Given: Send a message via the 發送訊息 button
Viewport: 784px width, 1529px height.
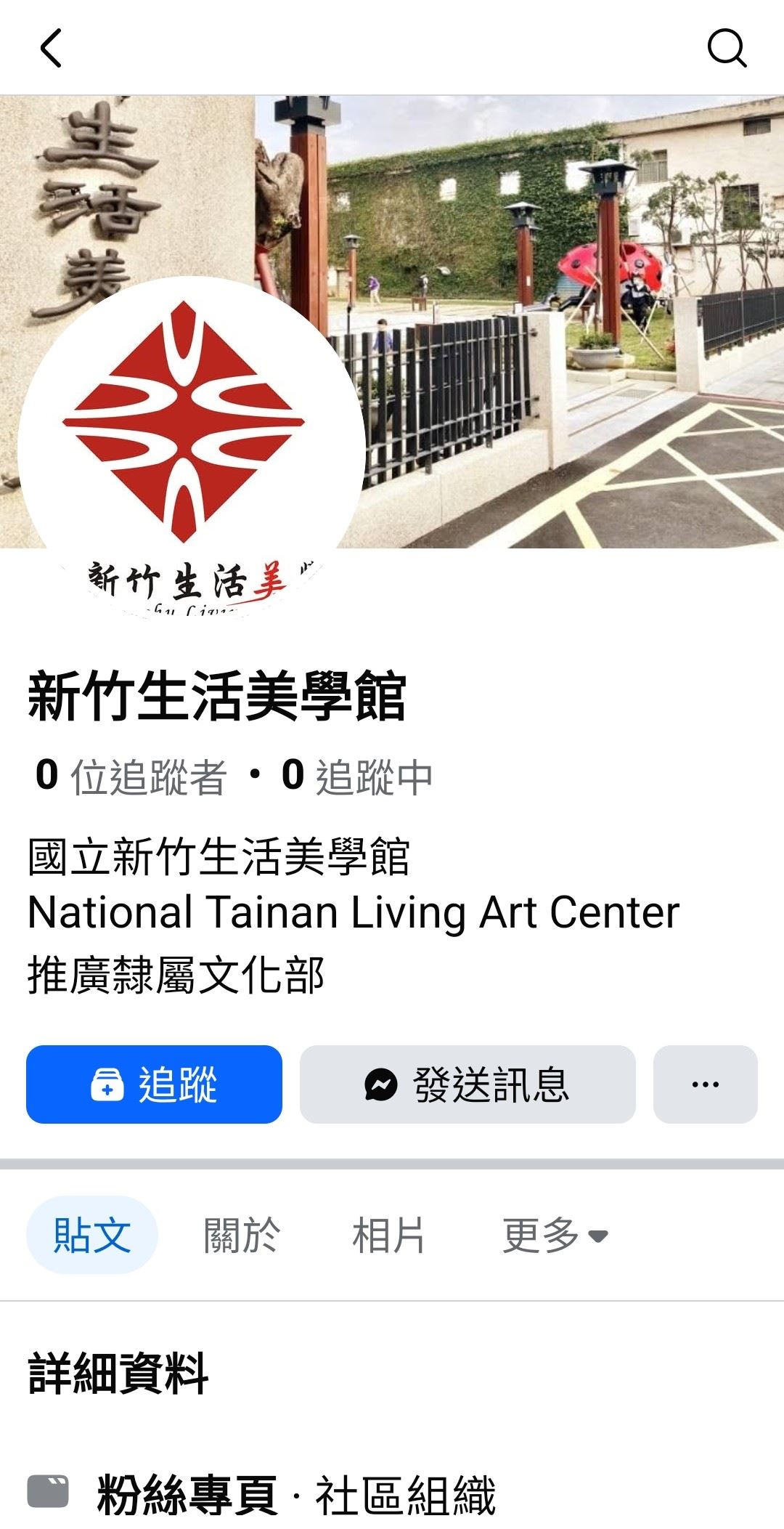Looking at the screenshot, I should (x=467, y=1084).
